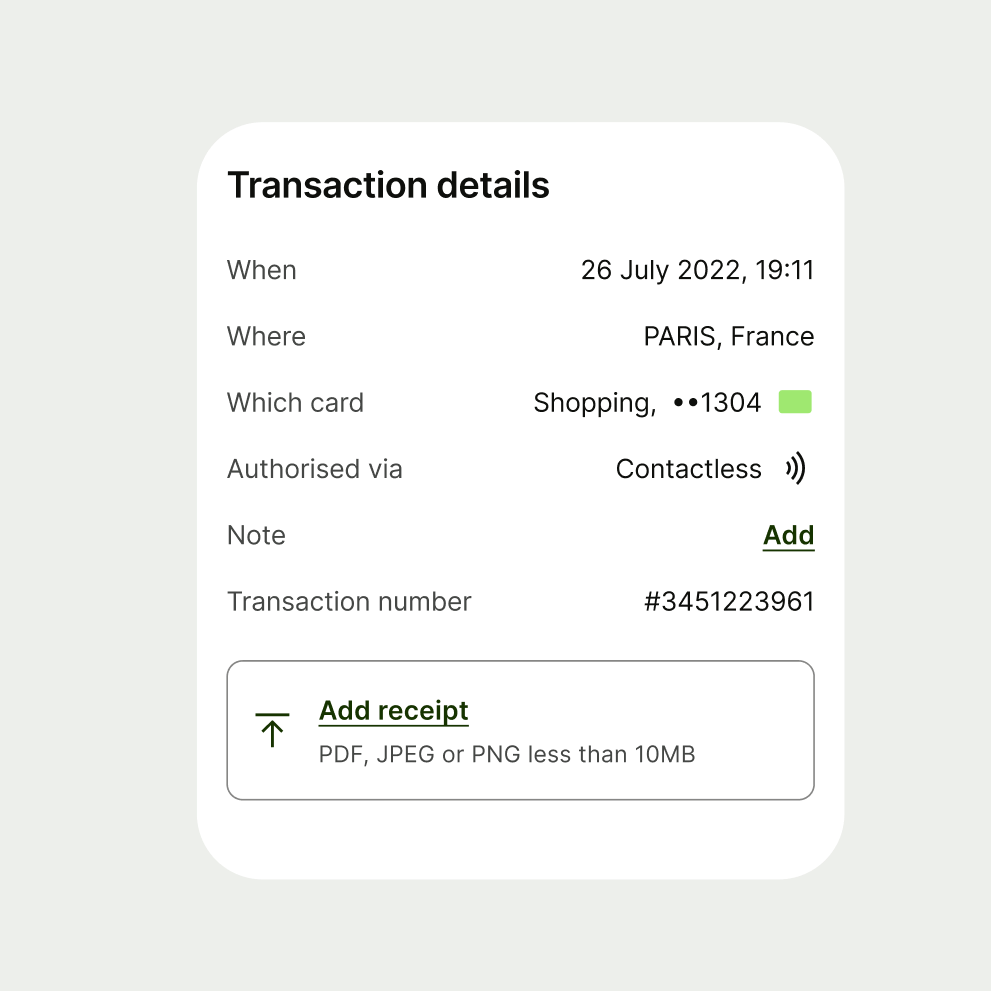Add a note to this transaction

[788, 536]
